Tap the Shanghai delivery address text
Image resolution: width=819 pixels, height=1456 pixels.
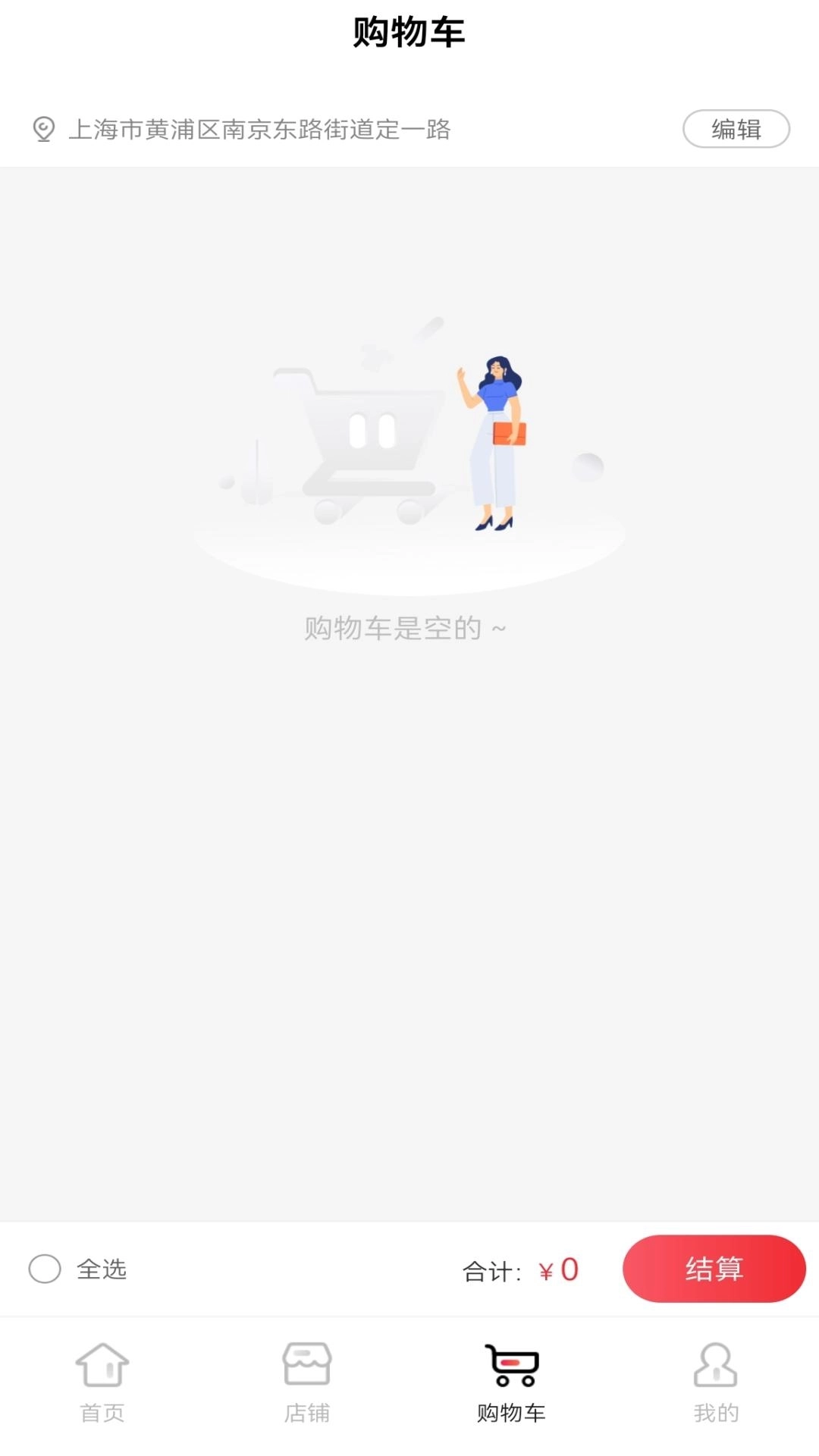tap(259, 130)
